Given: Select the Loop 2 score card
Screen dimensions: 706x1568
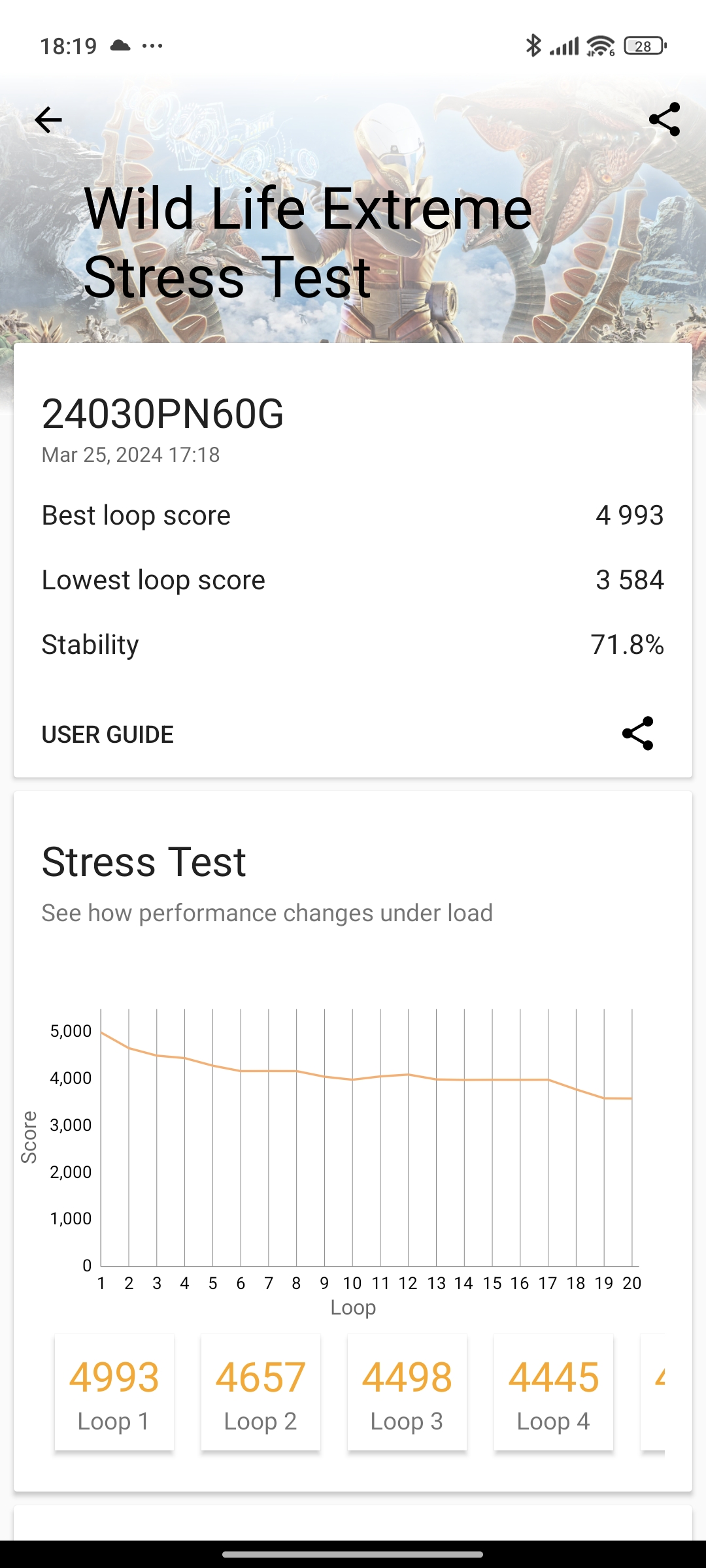Looking at the screenshot, I should [x=261, y=1393].
